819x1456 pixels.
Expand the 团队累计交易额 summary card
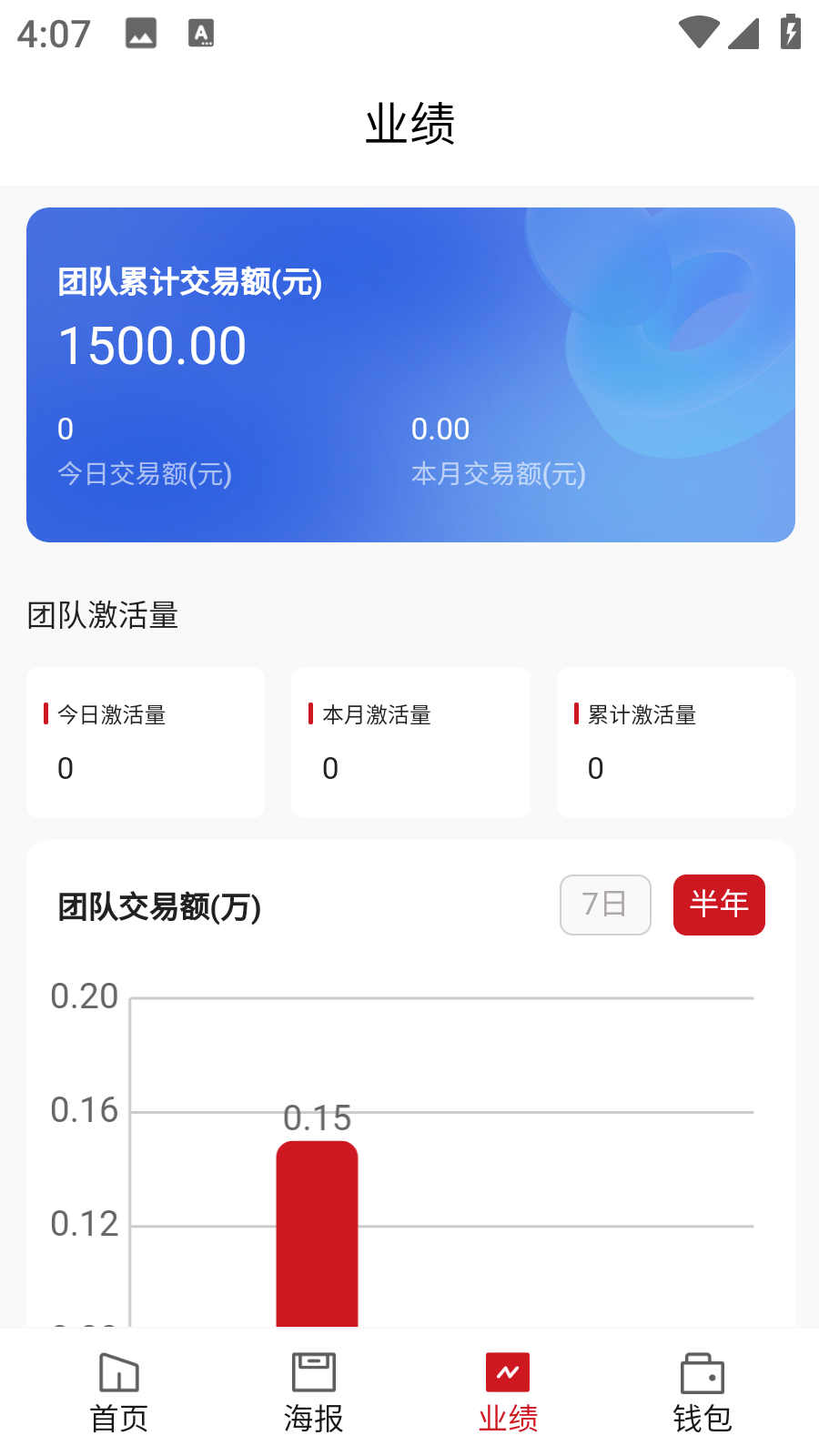point(409,373)
